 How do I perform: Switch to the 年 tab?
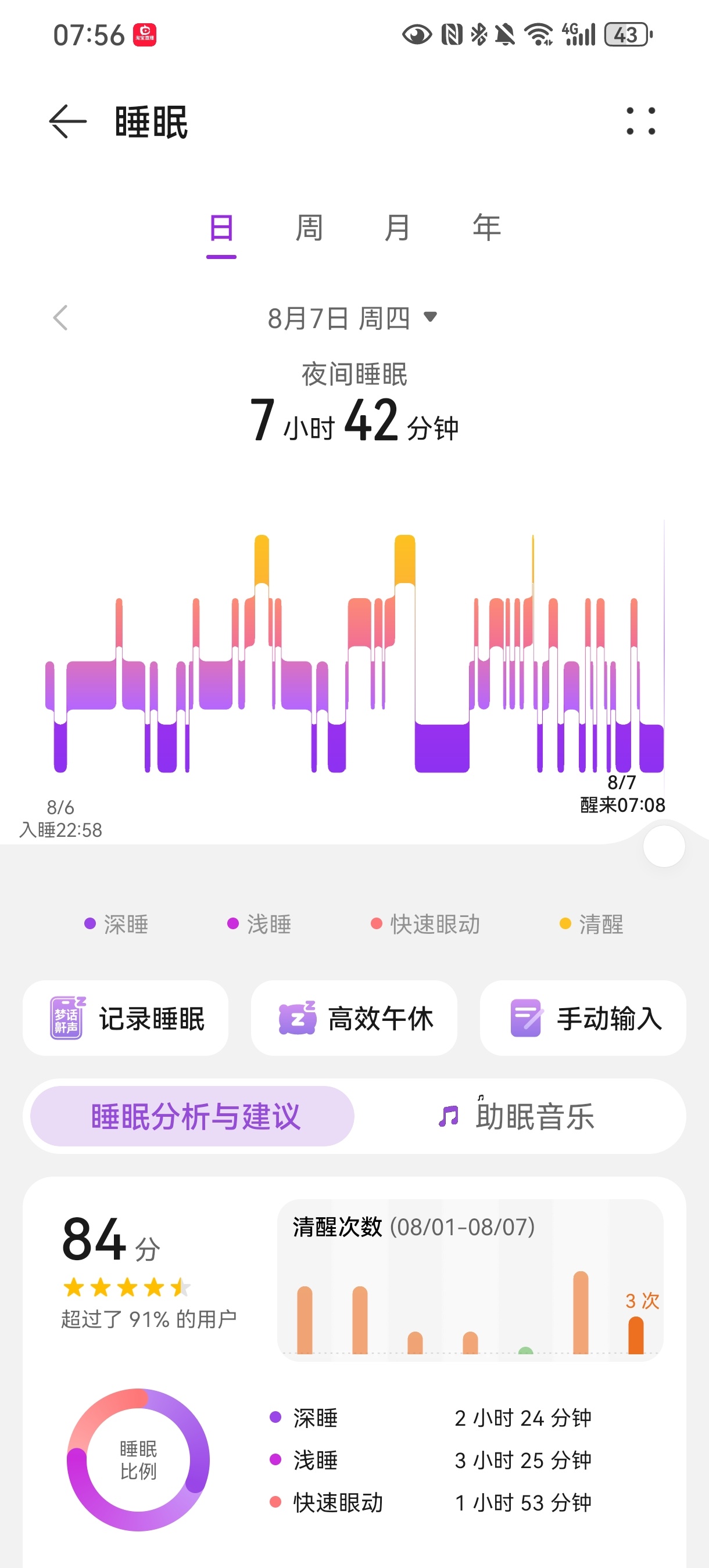click(486, 228)
